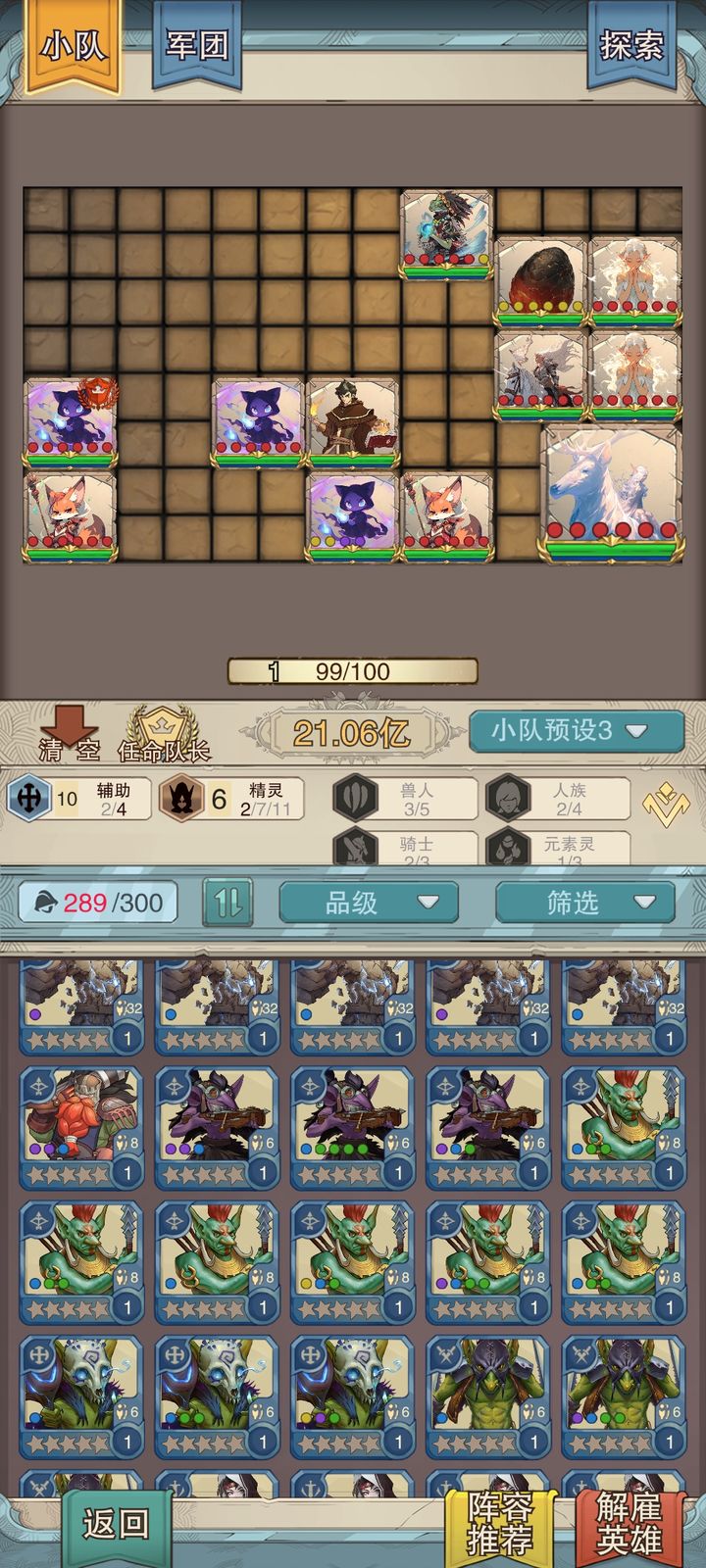Select the large white stag hero on board
Screen dimensions: 706x1568
[x=611, y=493]
